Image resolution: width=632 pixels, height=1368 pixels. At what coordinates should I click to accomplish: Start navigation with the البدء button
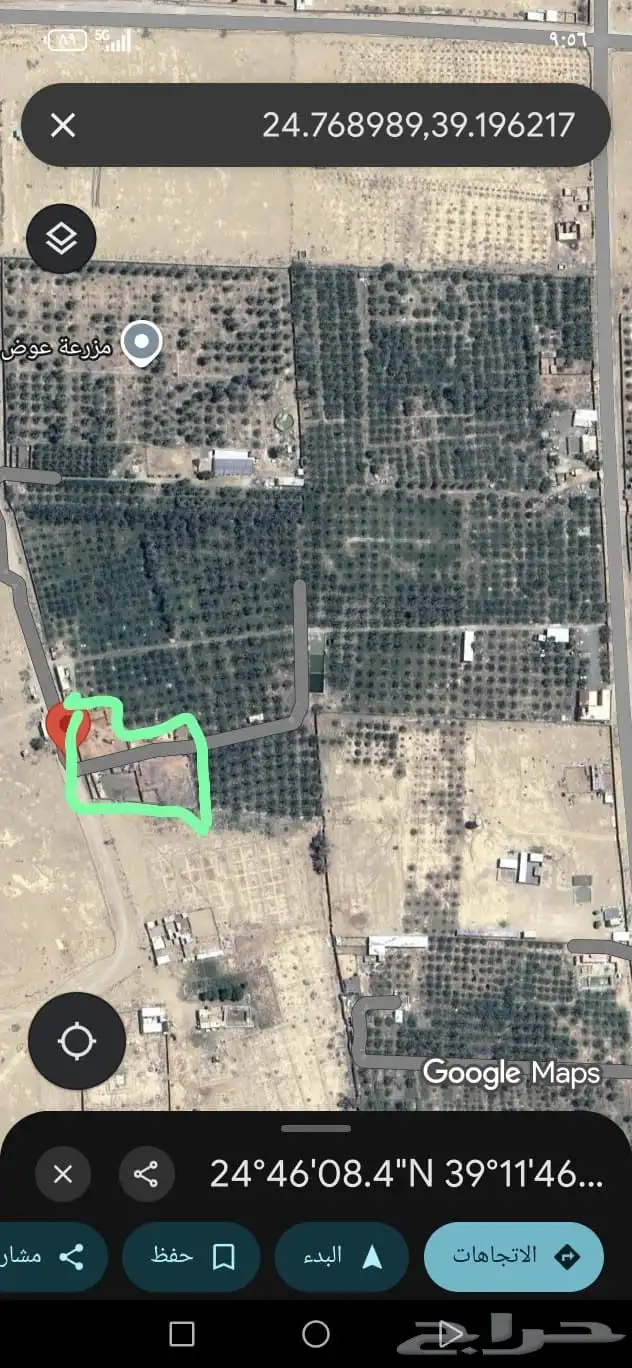click(341, 1256)
